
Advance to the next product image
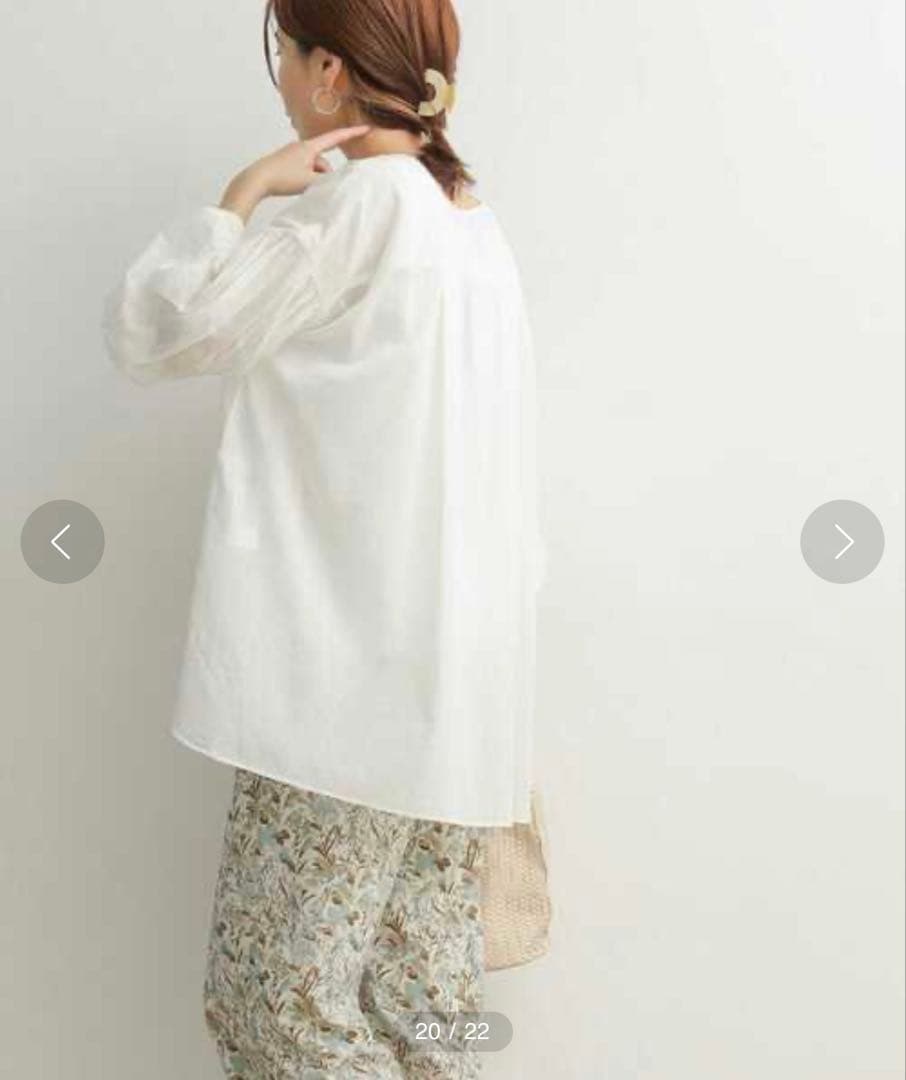click(x=842, y=541)
